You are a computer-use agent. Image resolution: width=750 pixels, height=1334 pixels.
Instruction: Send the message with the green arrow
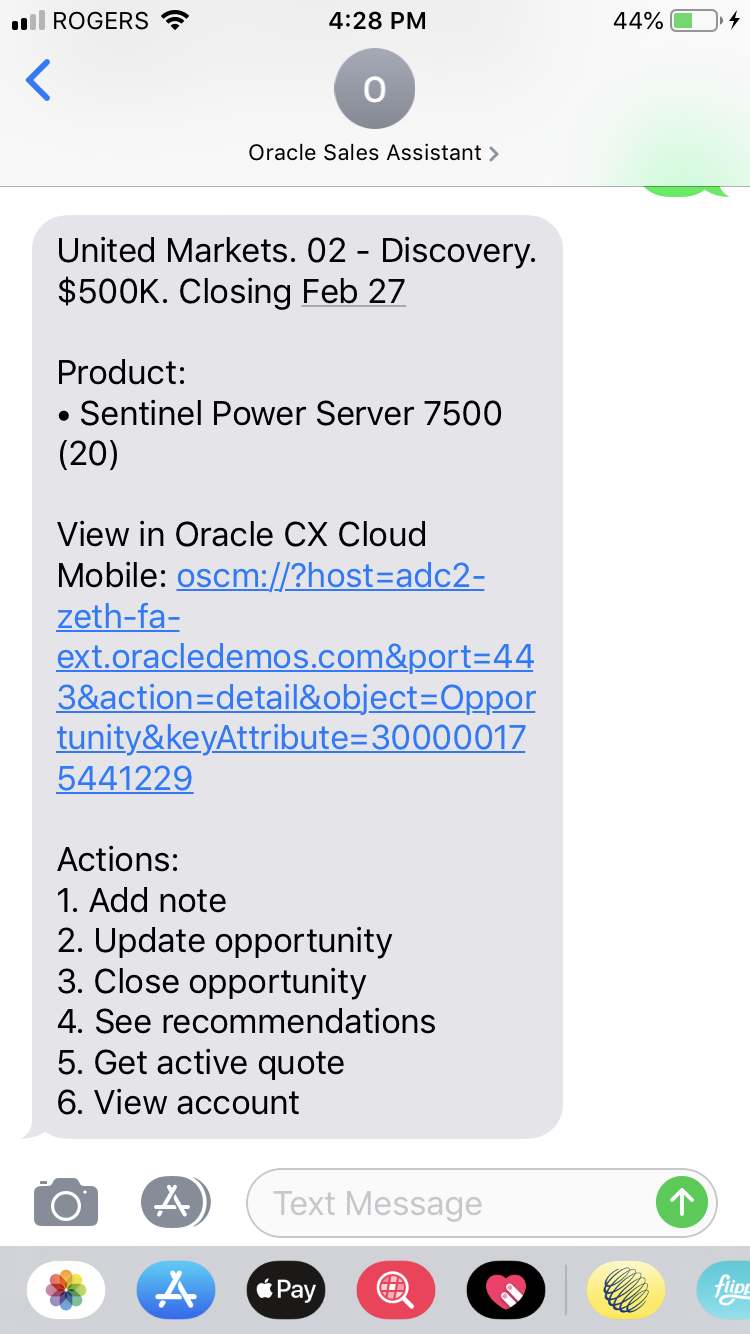coord(681,1202)
